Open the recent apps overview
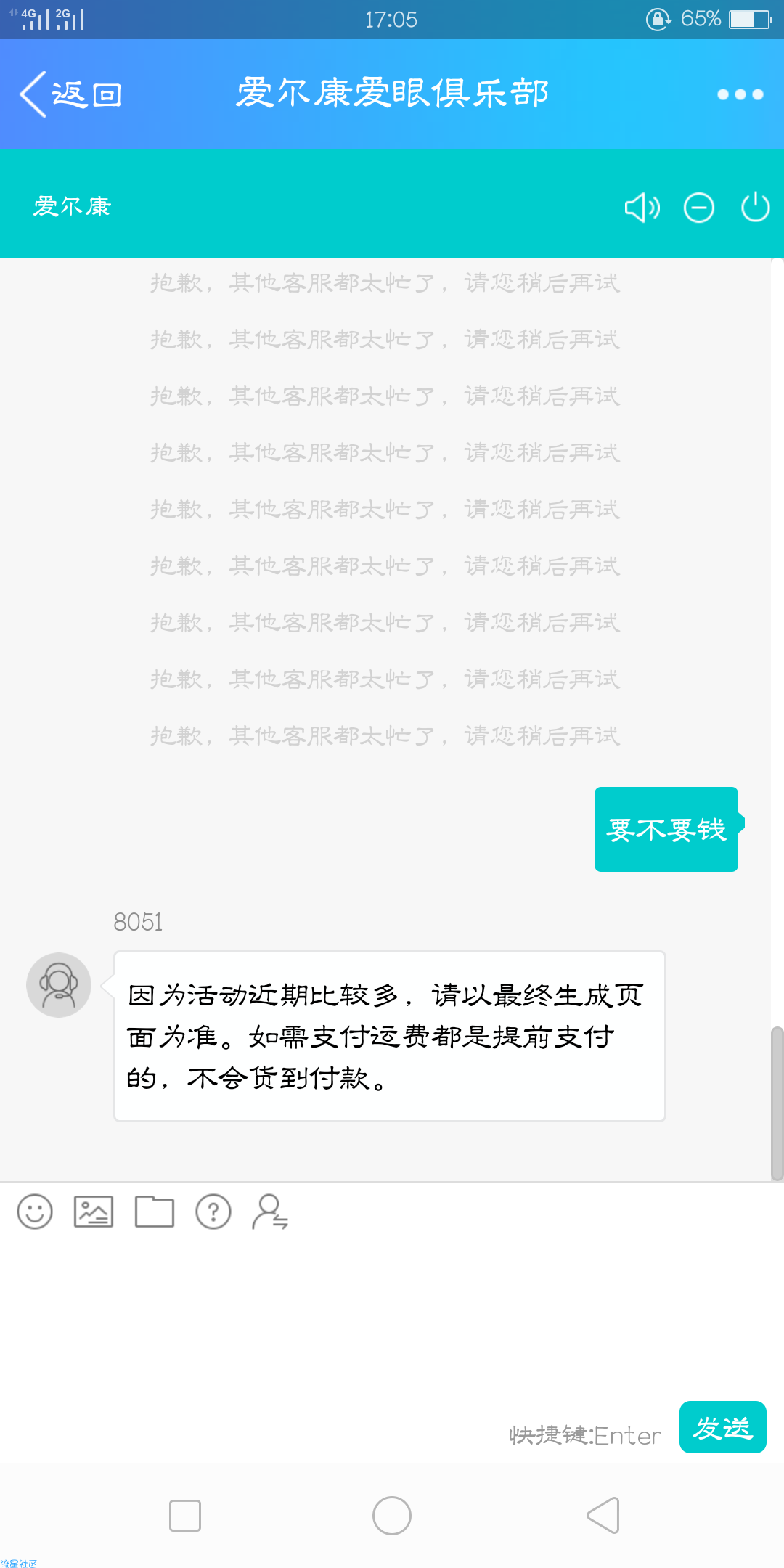The height and width of the screenshot is (1568, 784). (185, 1516)
